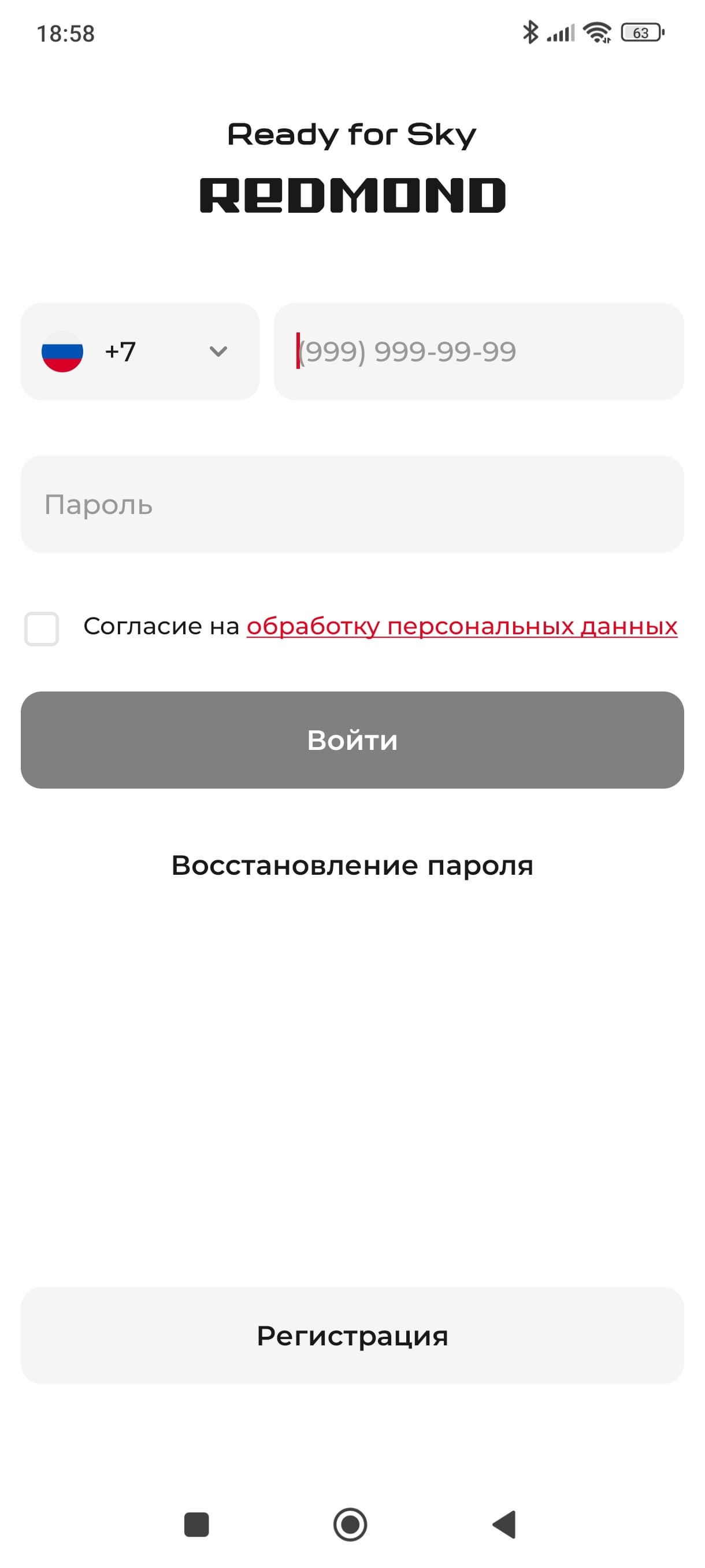Tap the Пароль password field
This screenshot has width=705, height=1568.
click(x=352, y=504)
